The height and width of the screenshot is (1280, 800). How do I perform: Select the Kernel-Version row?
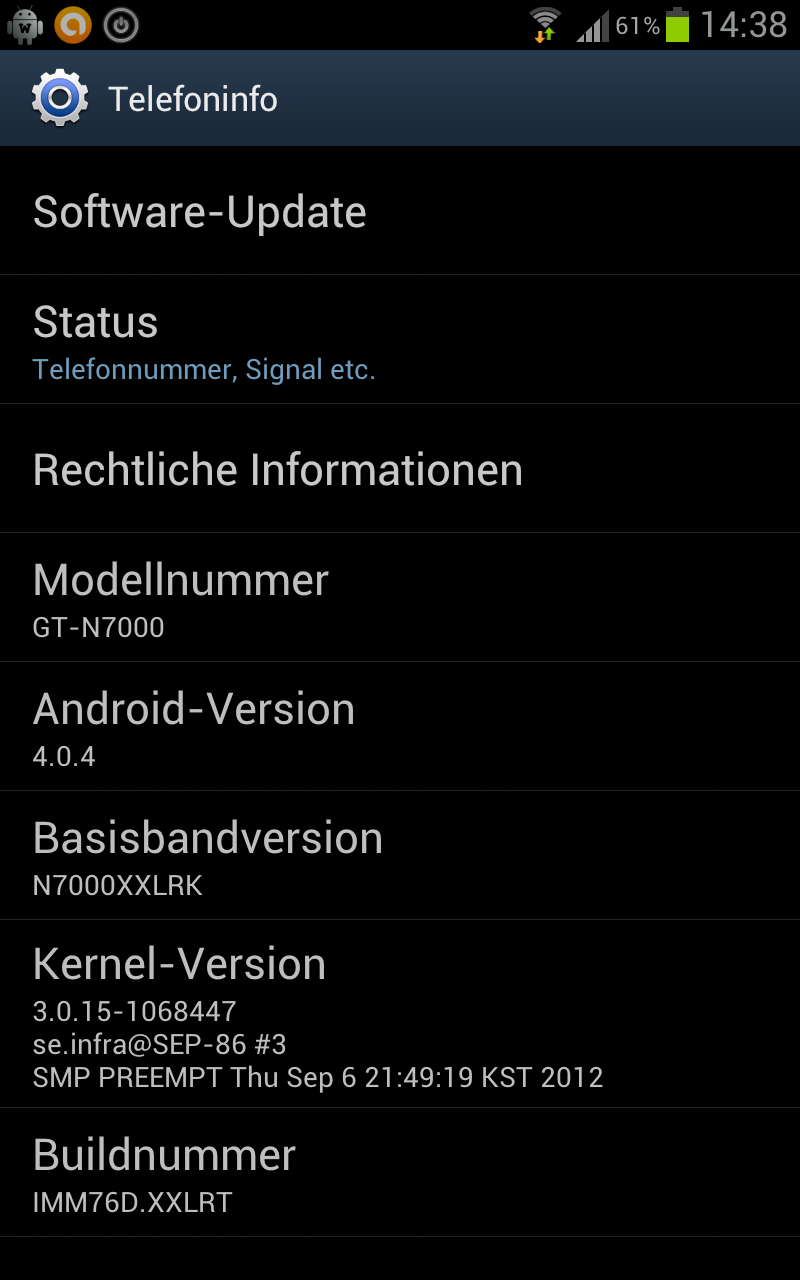tap(400, 1014)
